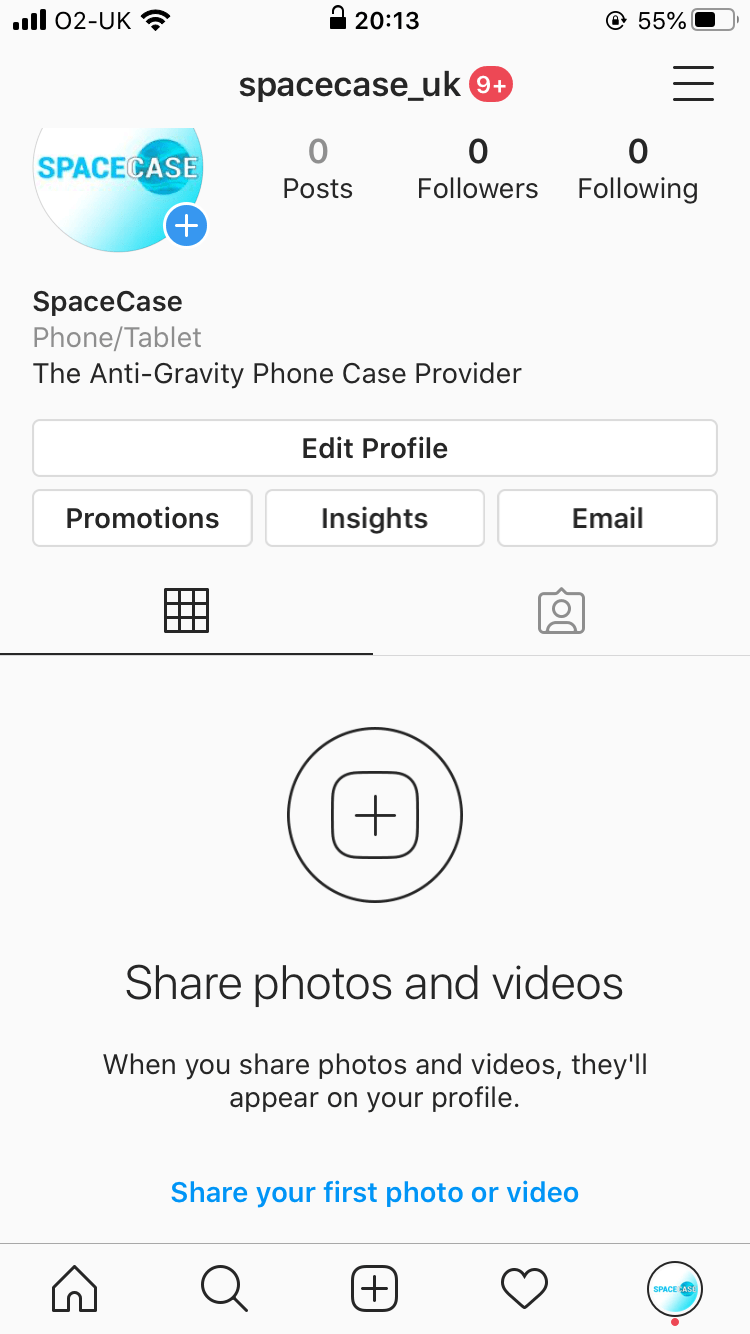Add a story via profile picture plus

tap(186, 226)
